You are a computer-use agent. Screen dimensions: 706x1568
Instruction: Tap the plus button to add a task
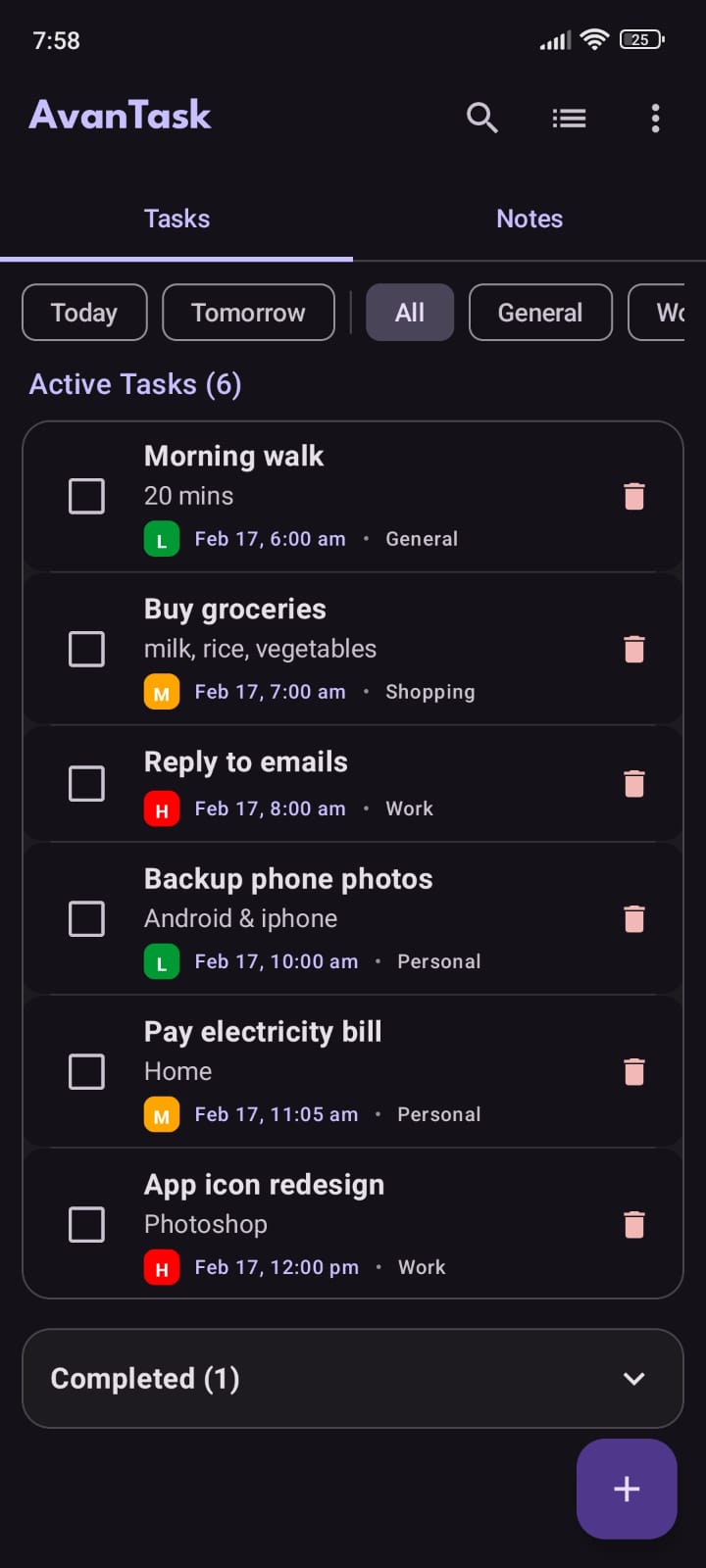pos(626,1489)
